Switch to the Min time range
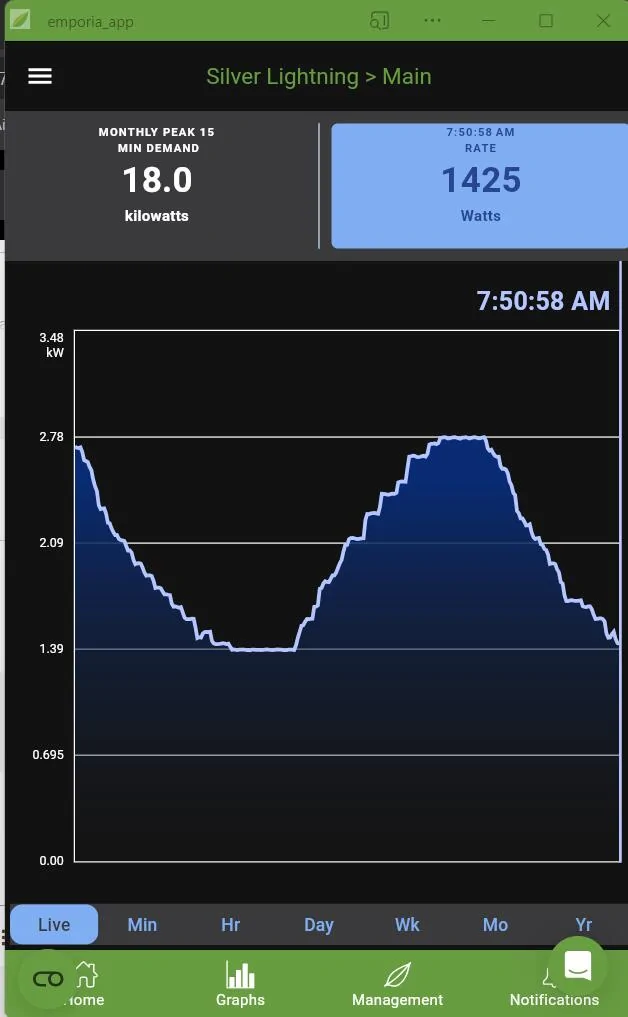Viewport: 628px width, 1017px height. click(x=142, y=924)
